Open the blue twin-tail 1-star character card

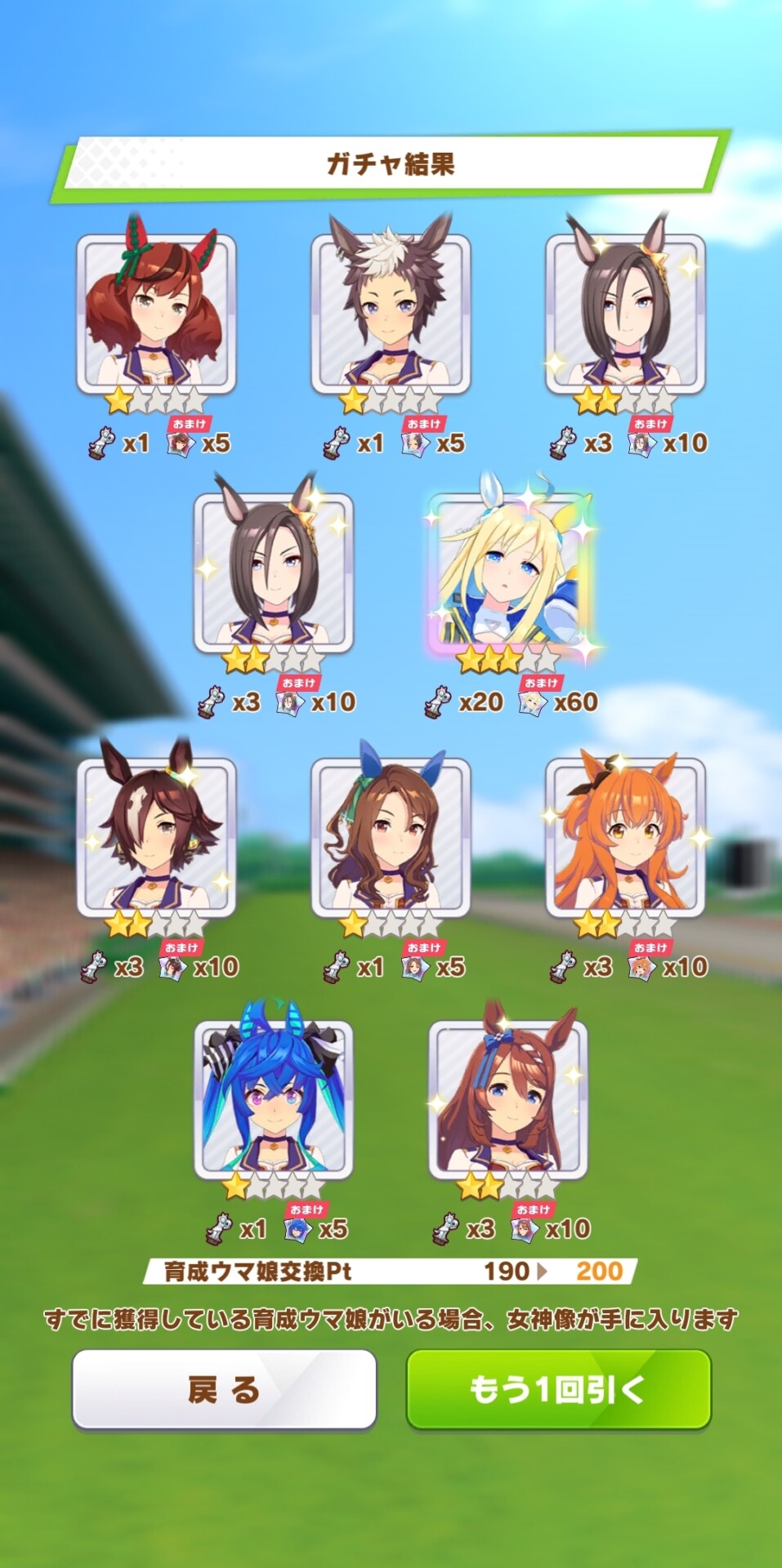274,1098
